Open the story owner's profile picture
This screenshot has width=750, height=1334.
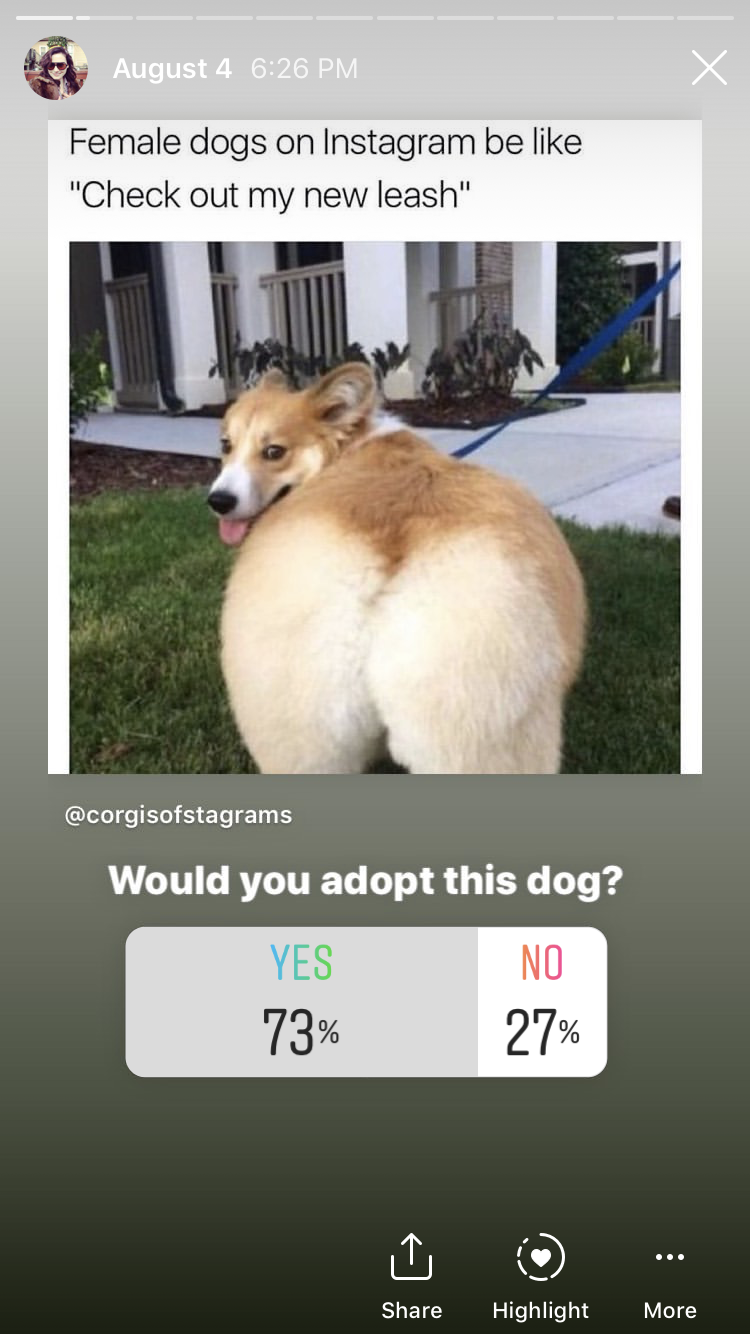[x=56, y=68]
